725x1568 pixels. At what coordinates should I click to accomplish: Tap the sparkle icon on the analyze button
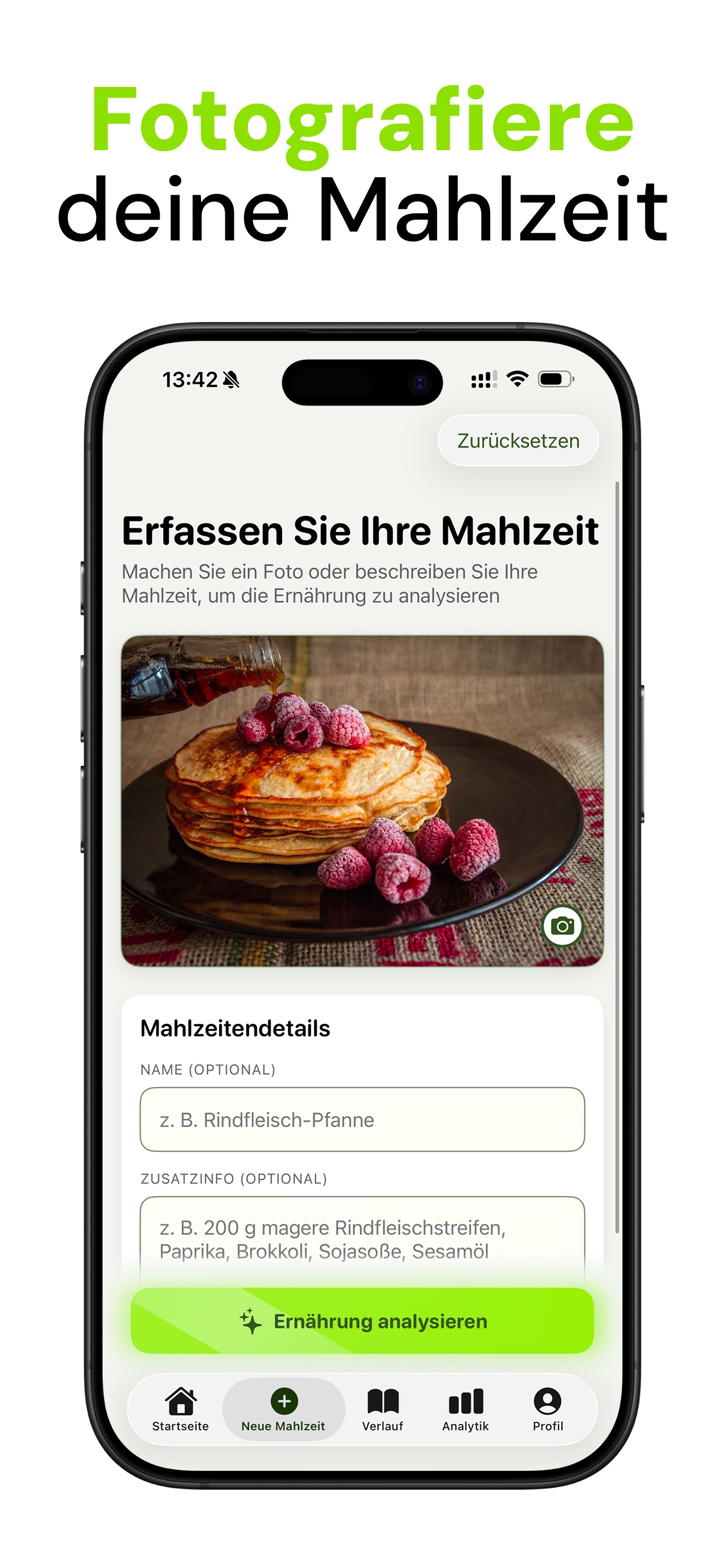pos(250,1320)
